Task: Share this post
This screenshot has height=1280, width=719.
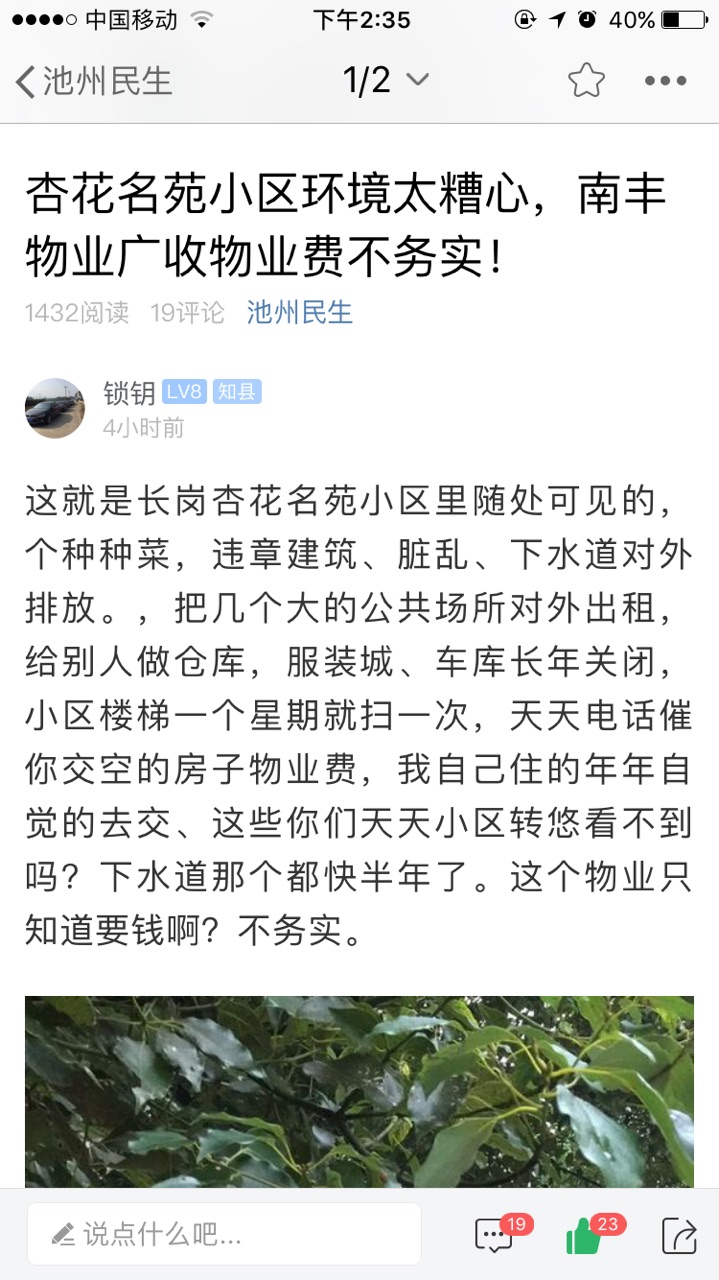Action: point(678,1236)
